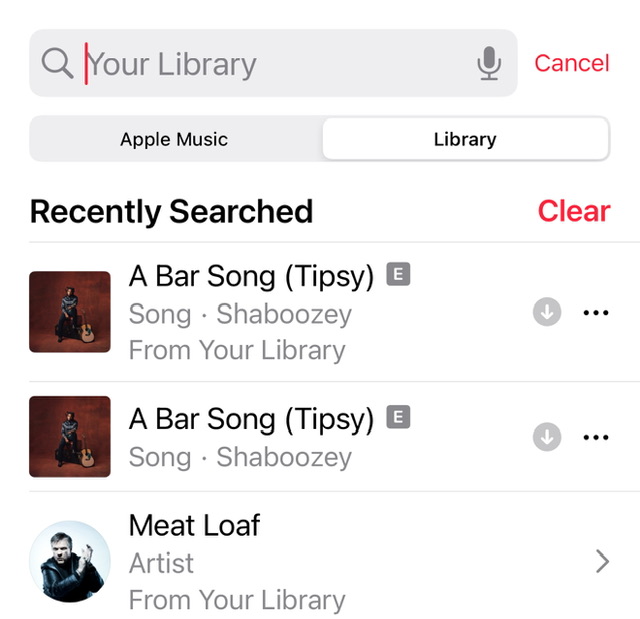
Task: Open more options for A Bar Song labeled From Your Library
Action: point(595,312)
